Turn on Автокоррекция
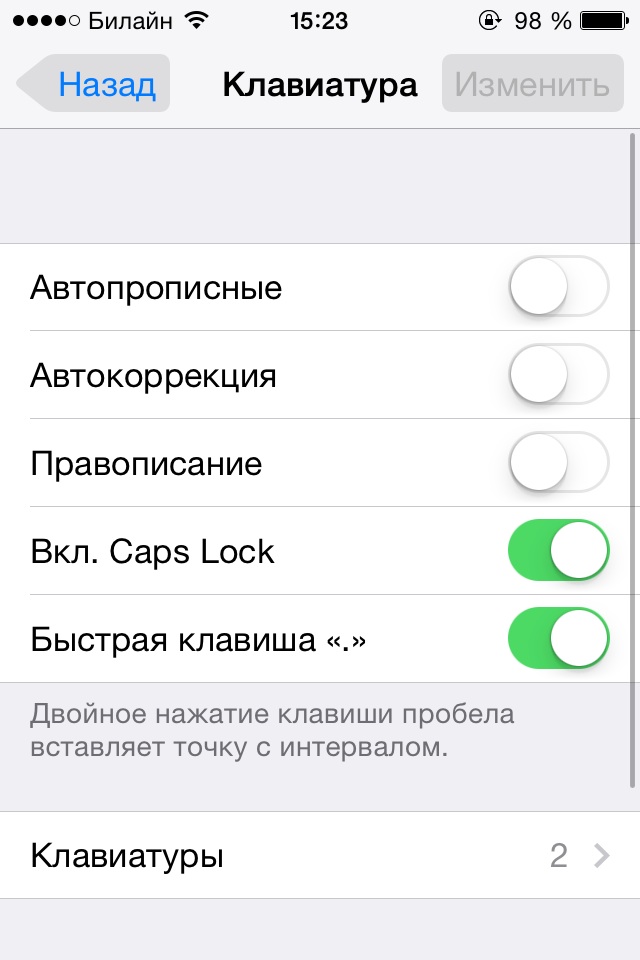Screen dimensions: 640x960 point(558,376)
